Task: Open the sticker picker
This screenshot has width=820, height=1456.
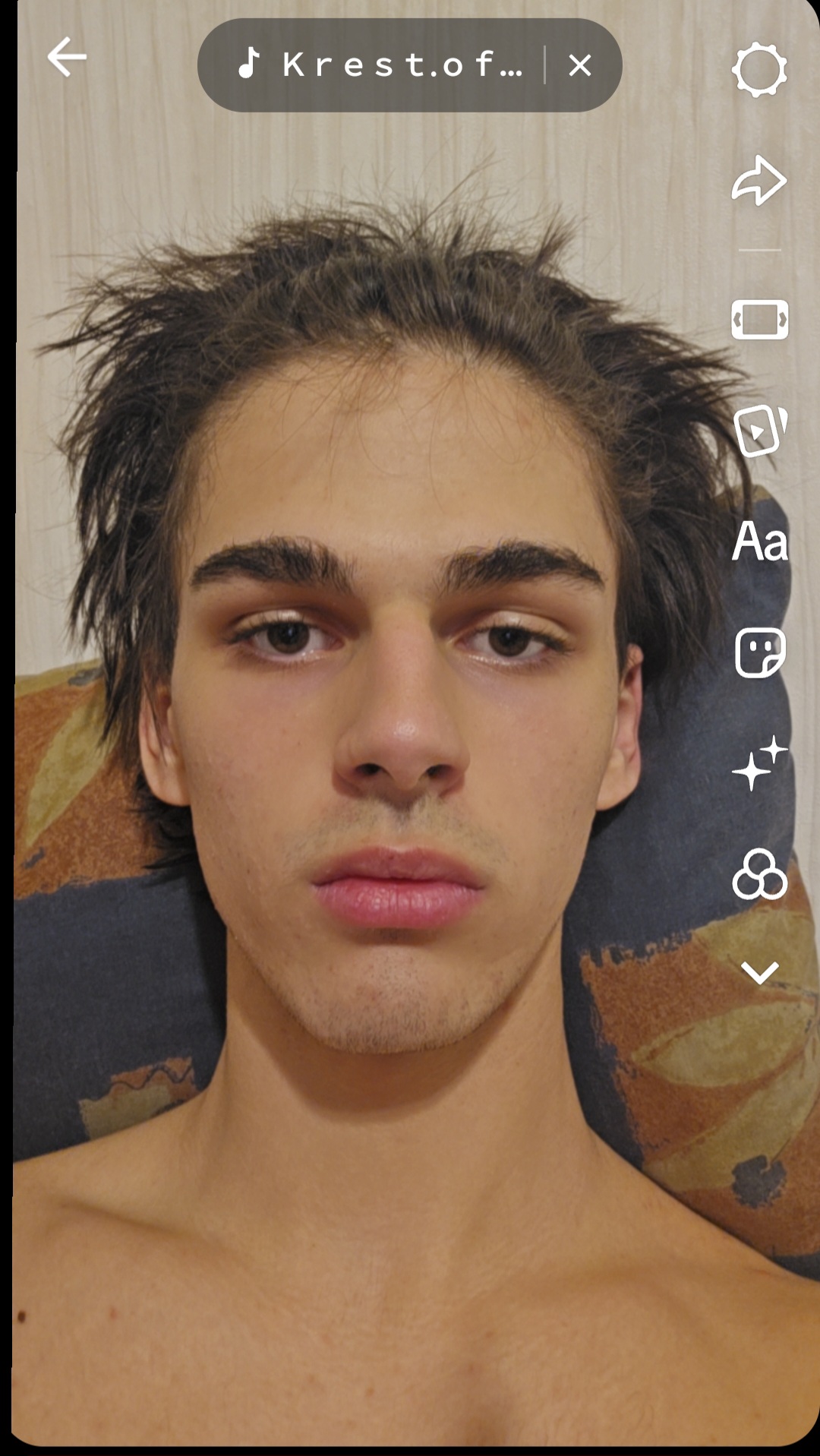Action: (x=759, y=652)
